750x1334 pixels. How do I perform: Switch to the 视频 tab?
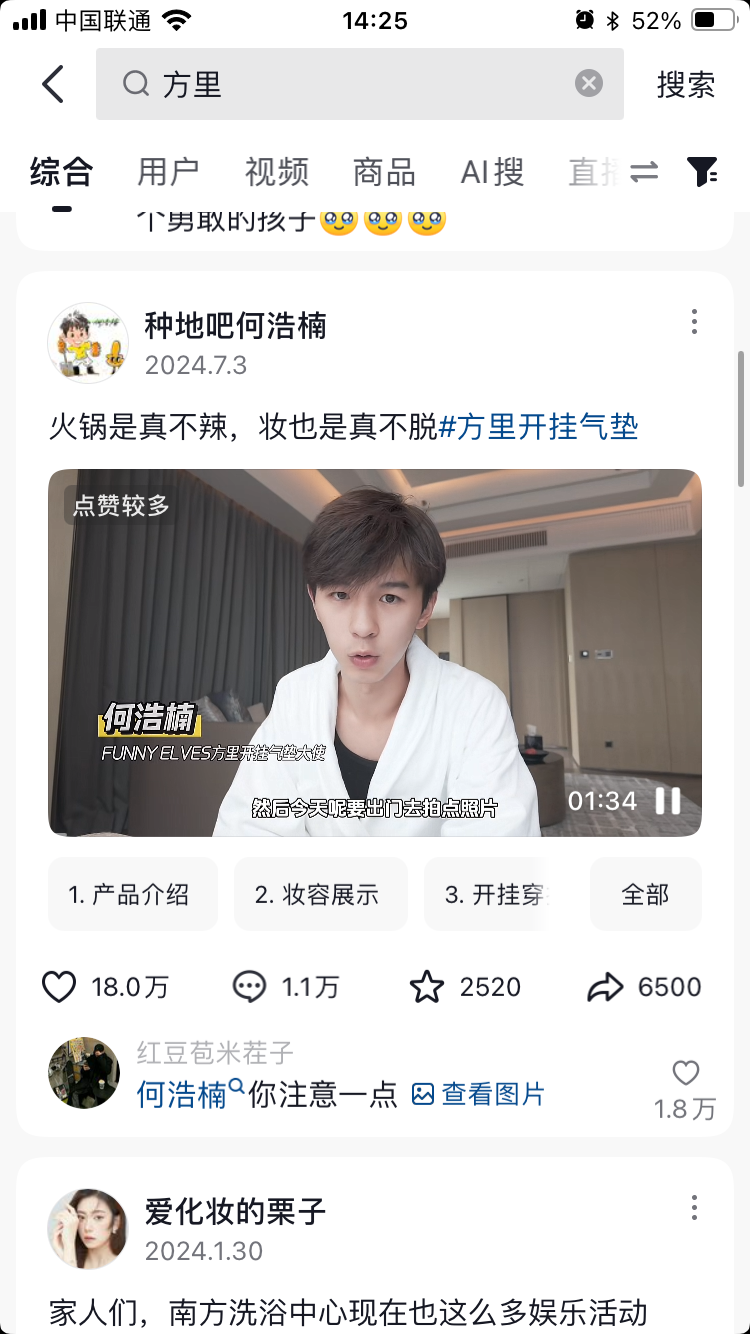[x=276, y=172]
